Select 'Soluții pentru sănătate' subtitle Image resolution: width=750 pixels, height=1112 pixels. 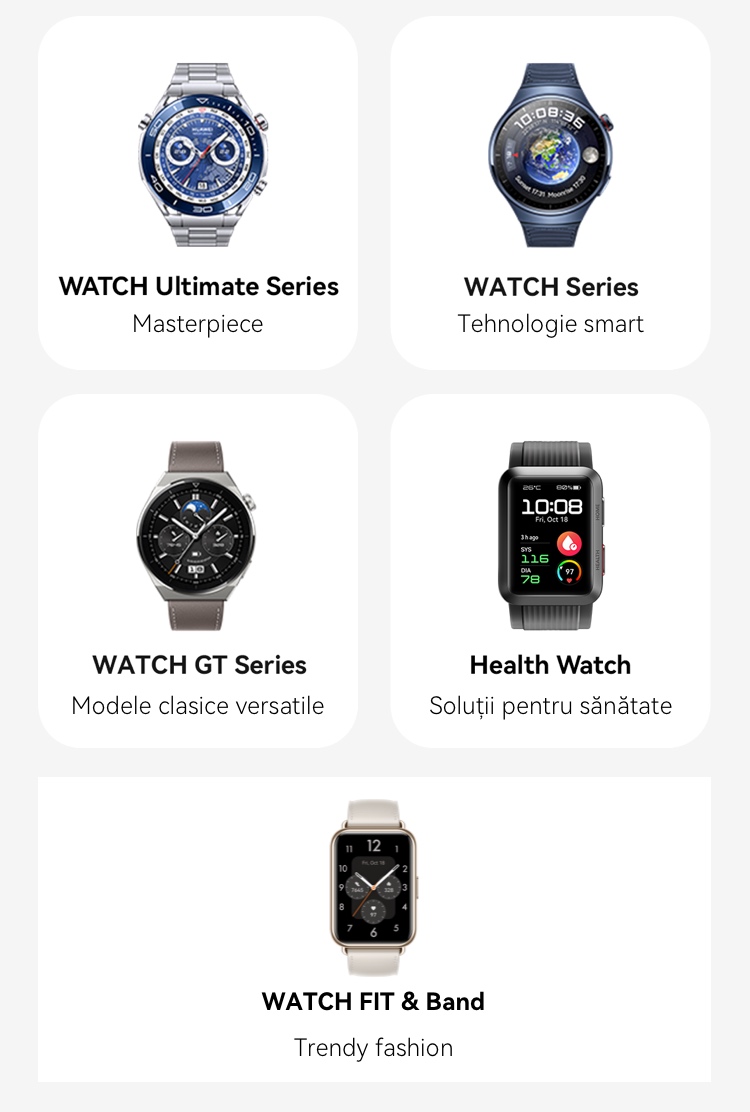point(550,705)
